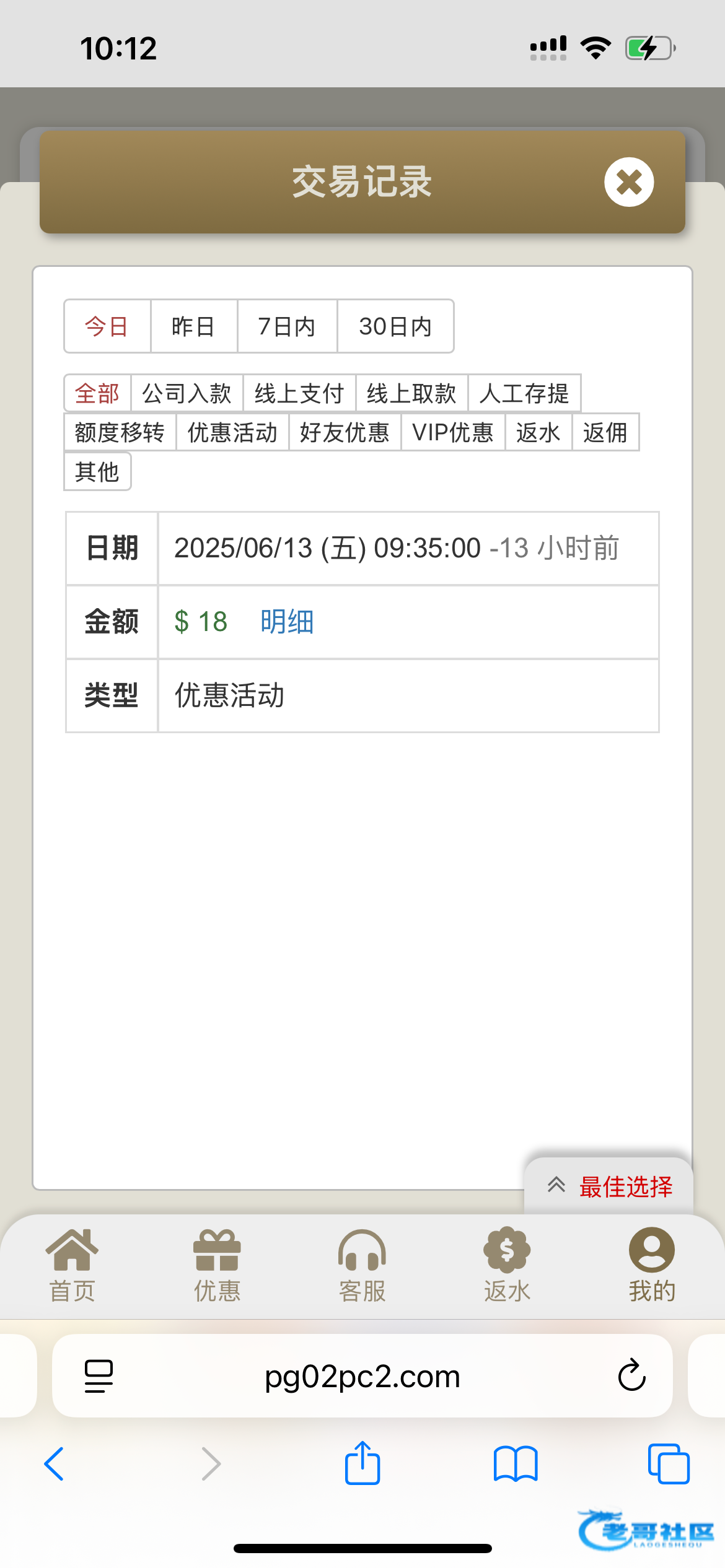Viewport: 725px width, 1568px height.
Task: Select the 7日内 date range
Action: click(287, 326)
